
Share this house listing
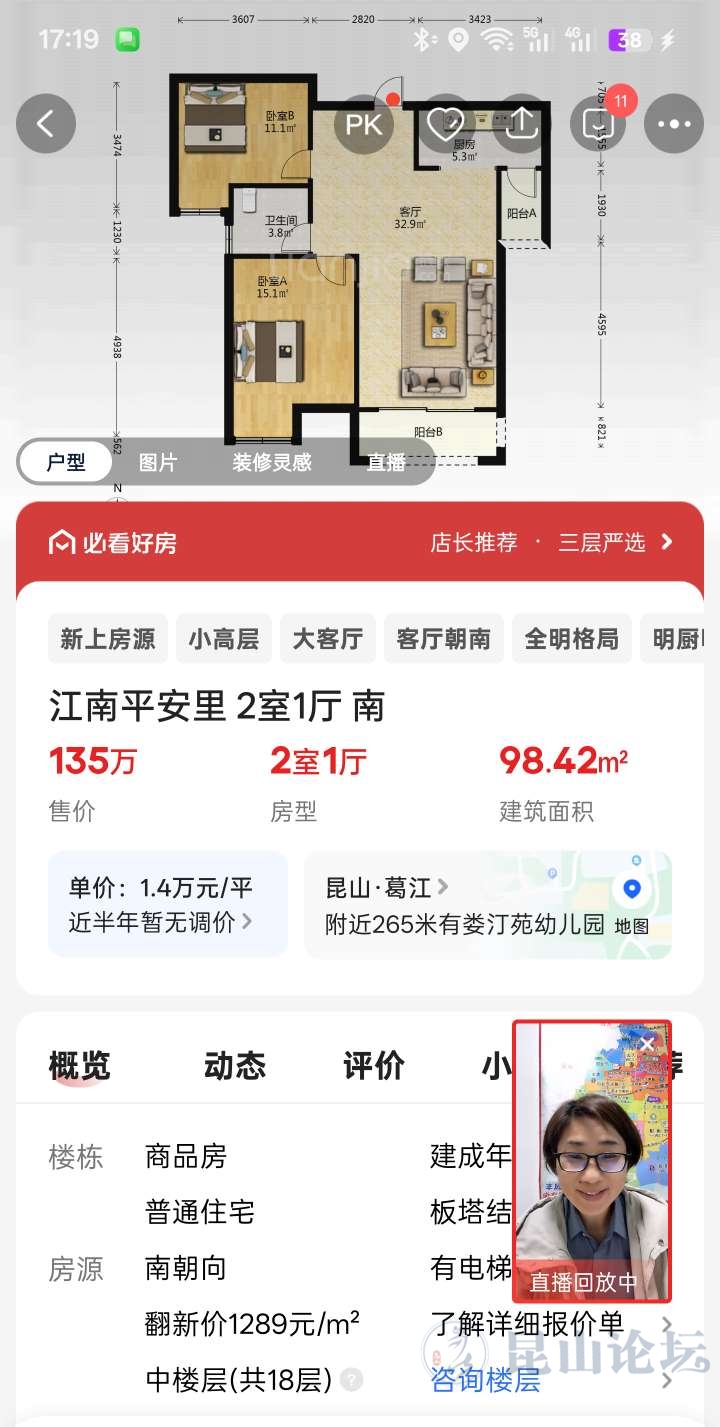click(x=521, y=123)
